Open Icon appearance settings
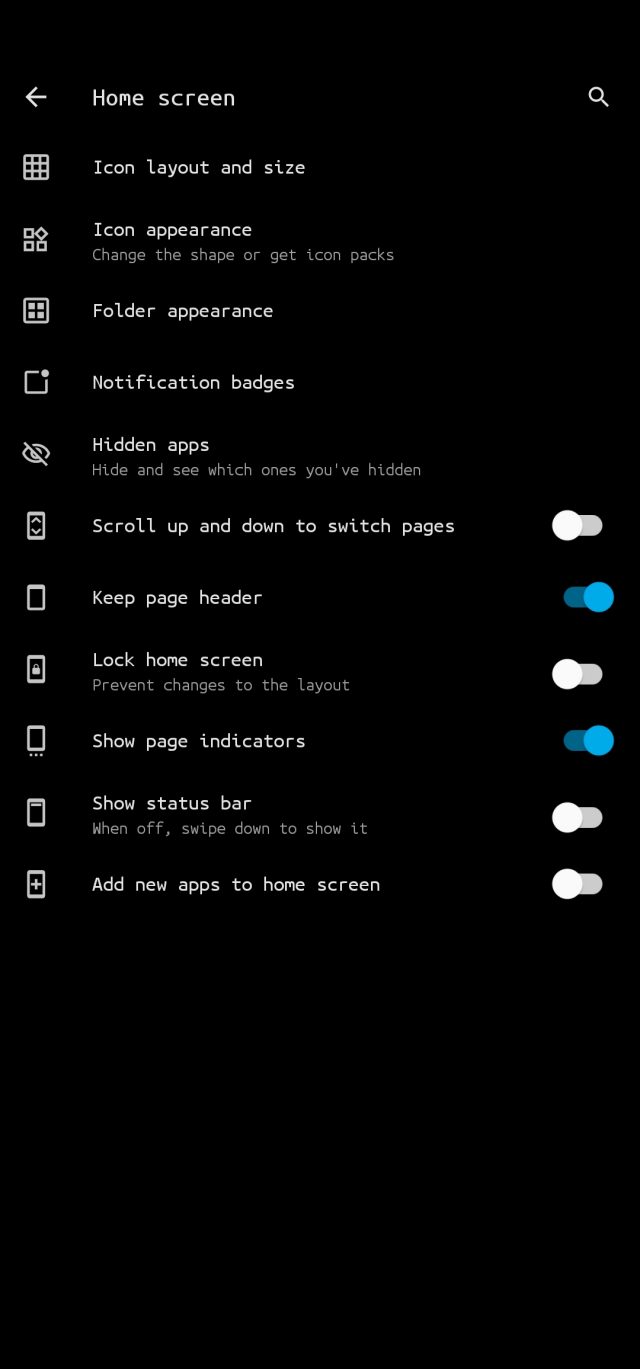The width and height of the screenshot is (640, 1369). coord(320,241)
